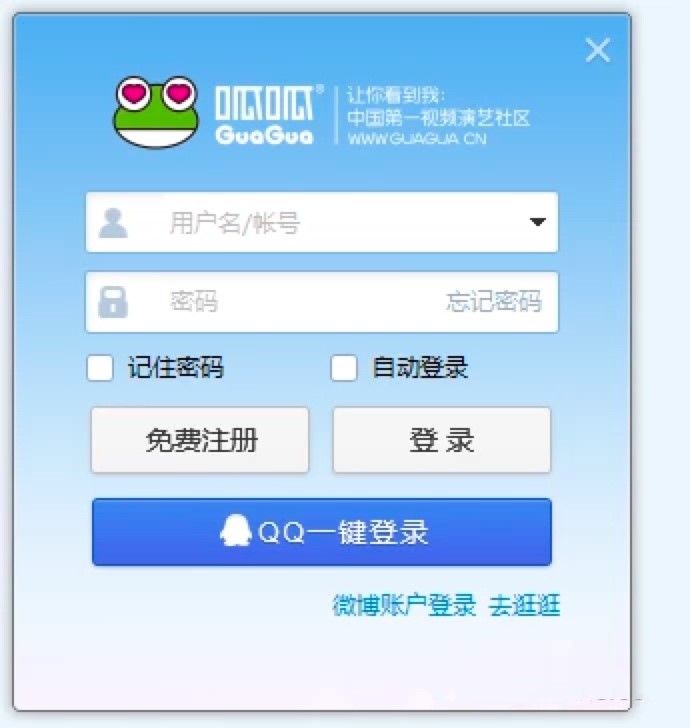Tap the 登录 login button
The width and height of the screenshot is (690, 728).
tap(441, 440)
